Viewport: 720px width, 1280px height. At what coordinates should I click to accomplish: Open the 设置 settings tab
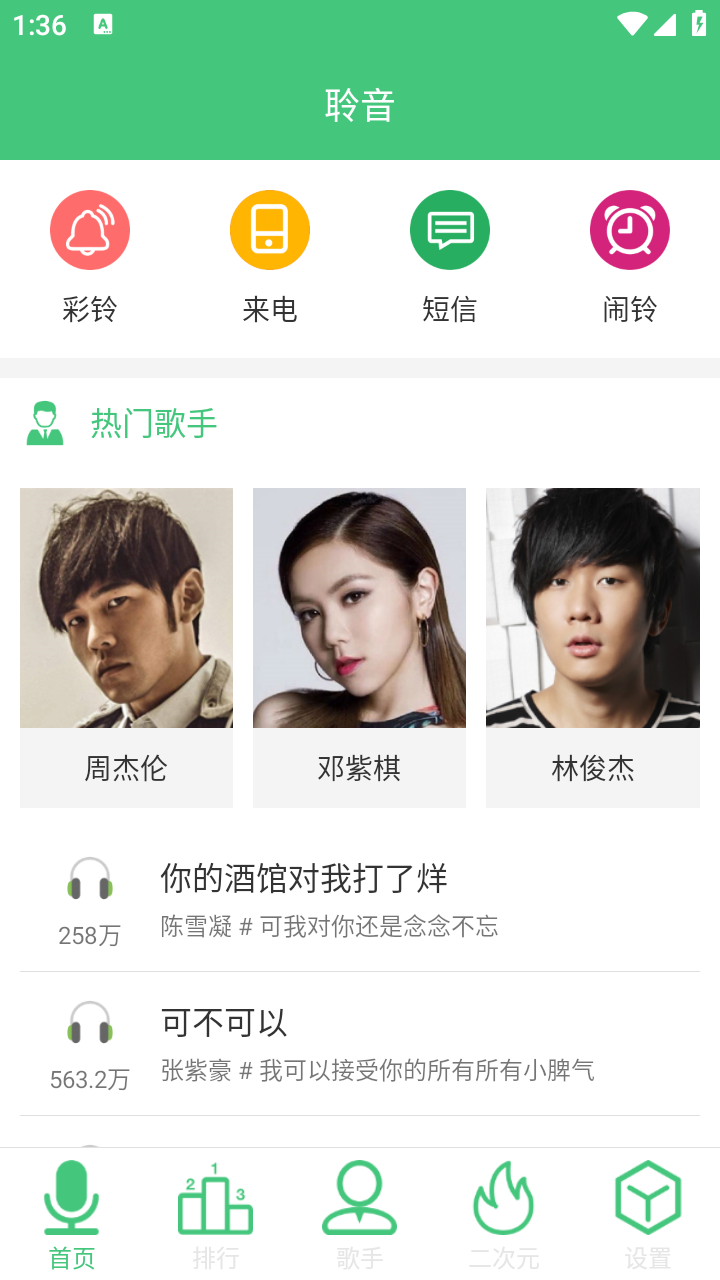click(648, 1214)
